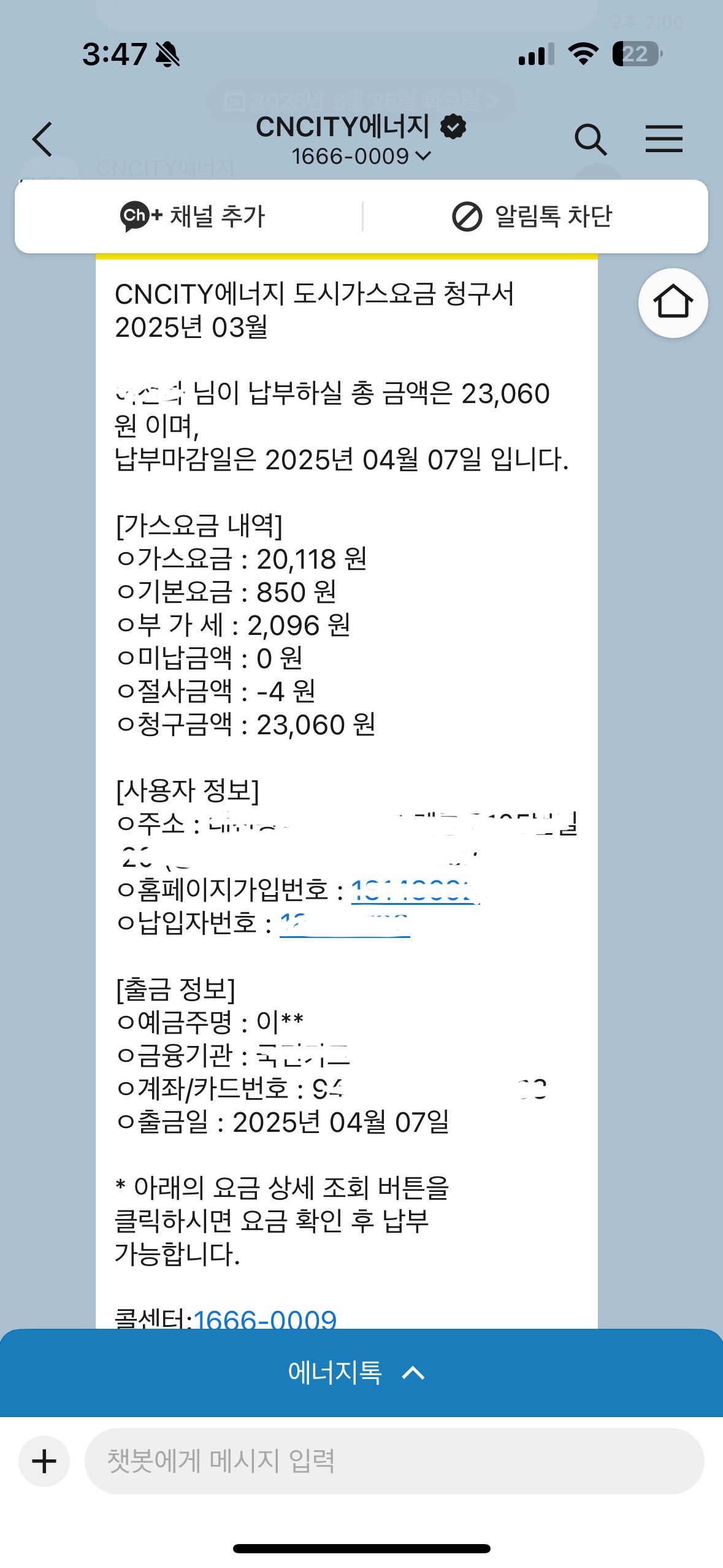Focus the 챗봇에게 메시지 입력 field
The height and width of the screenshot is (1568, 723).
pos(394,1461)
